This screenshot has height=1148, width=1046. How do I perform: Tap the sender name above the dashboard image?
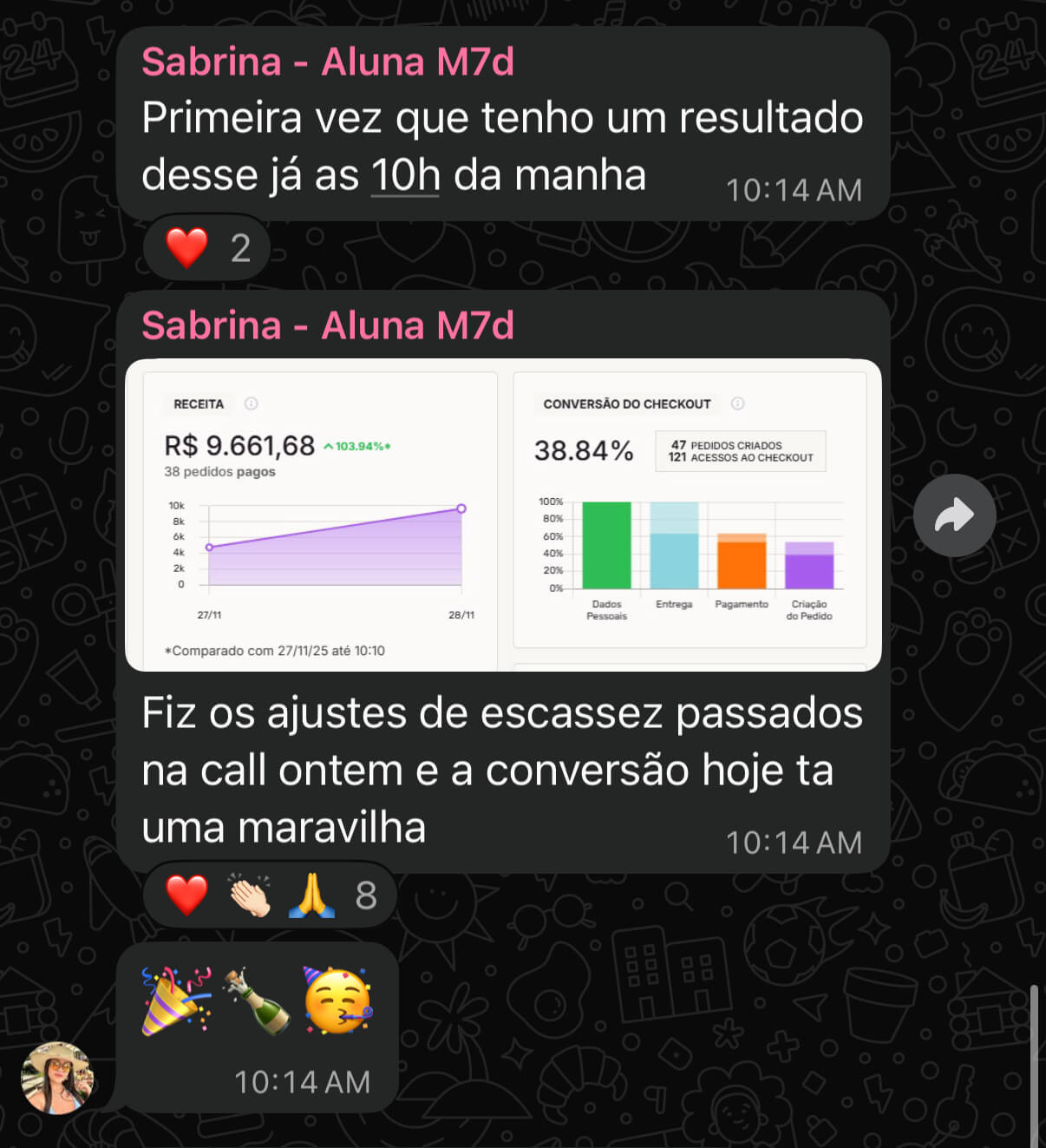coord(328,326)
